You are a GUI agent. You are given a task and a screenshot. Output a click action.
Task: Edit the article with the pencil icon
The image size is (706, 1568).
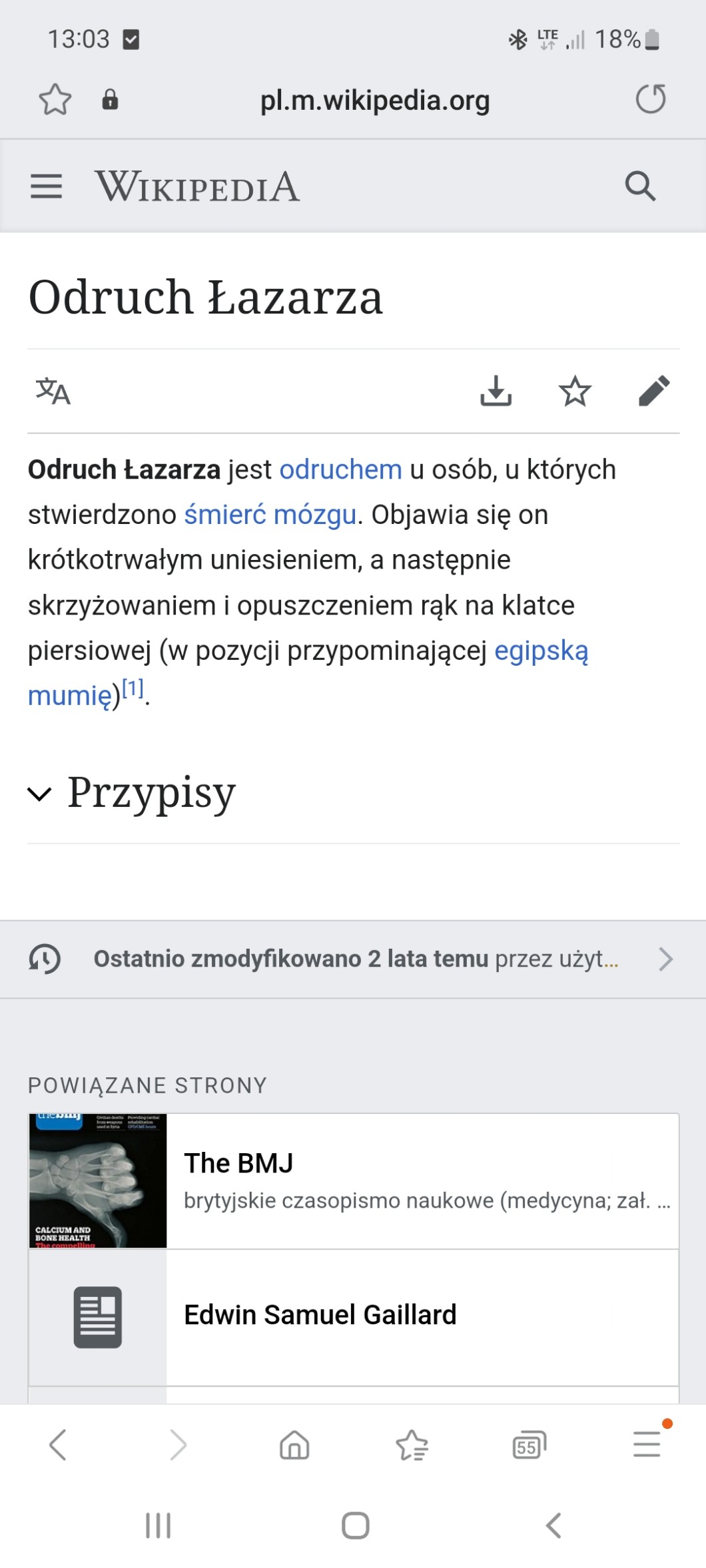(x=653, y=392)
